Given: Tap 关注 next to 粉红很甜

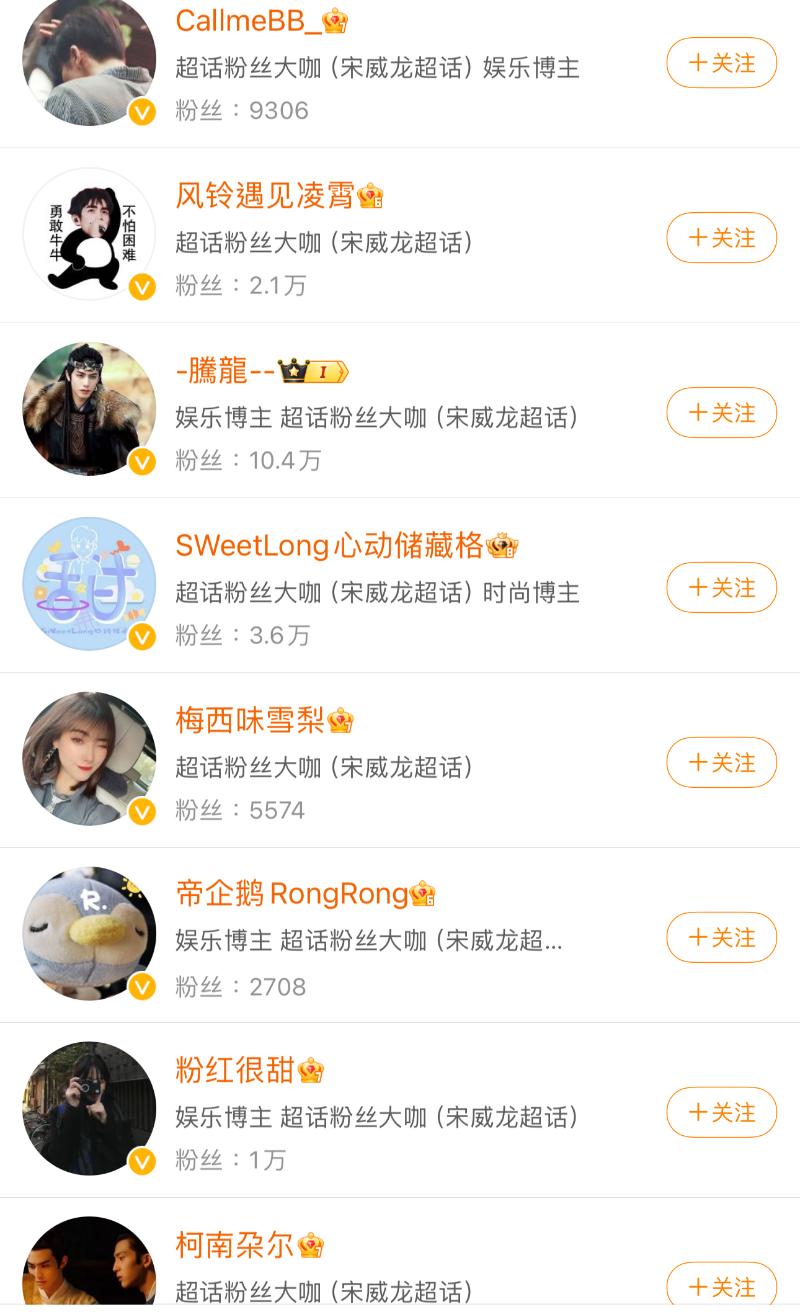Looking at the screenshot, I should tap(721, 1113).
